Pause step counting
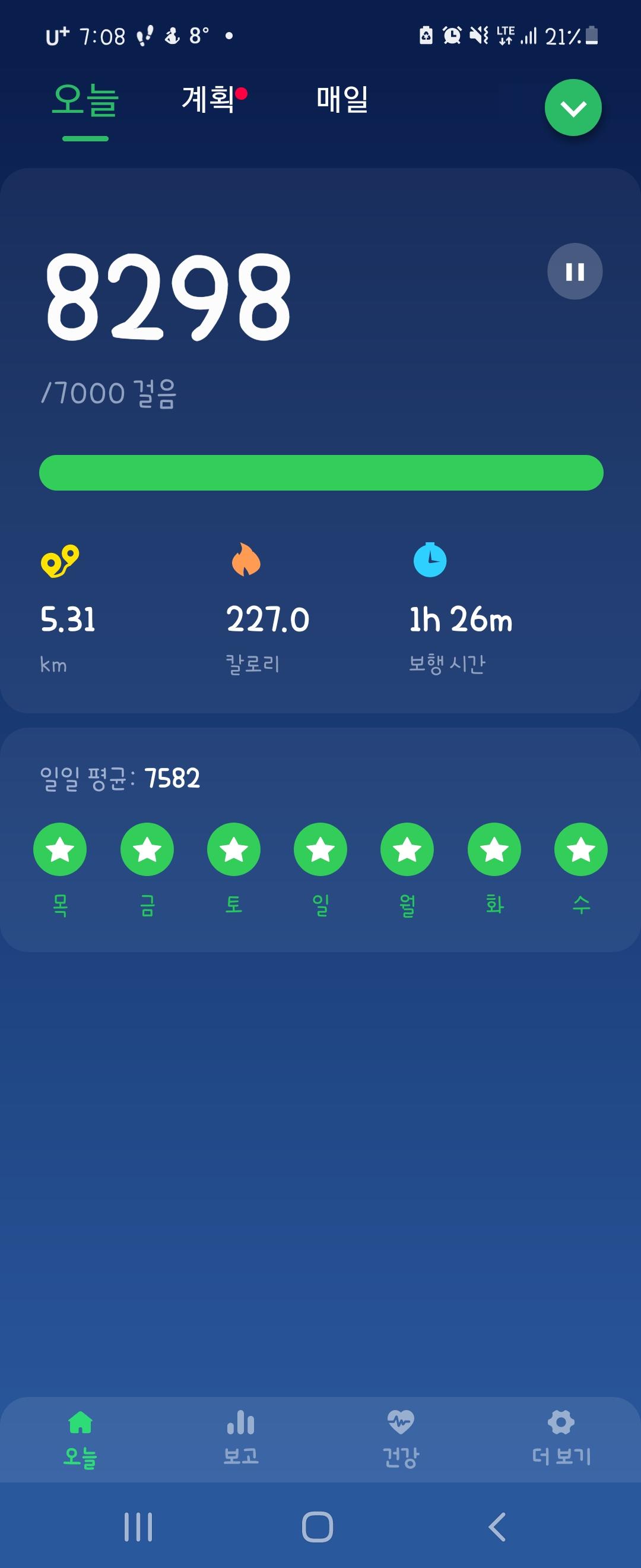Viewport: 641px width, 1568px height. 575,271
